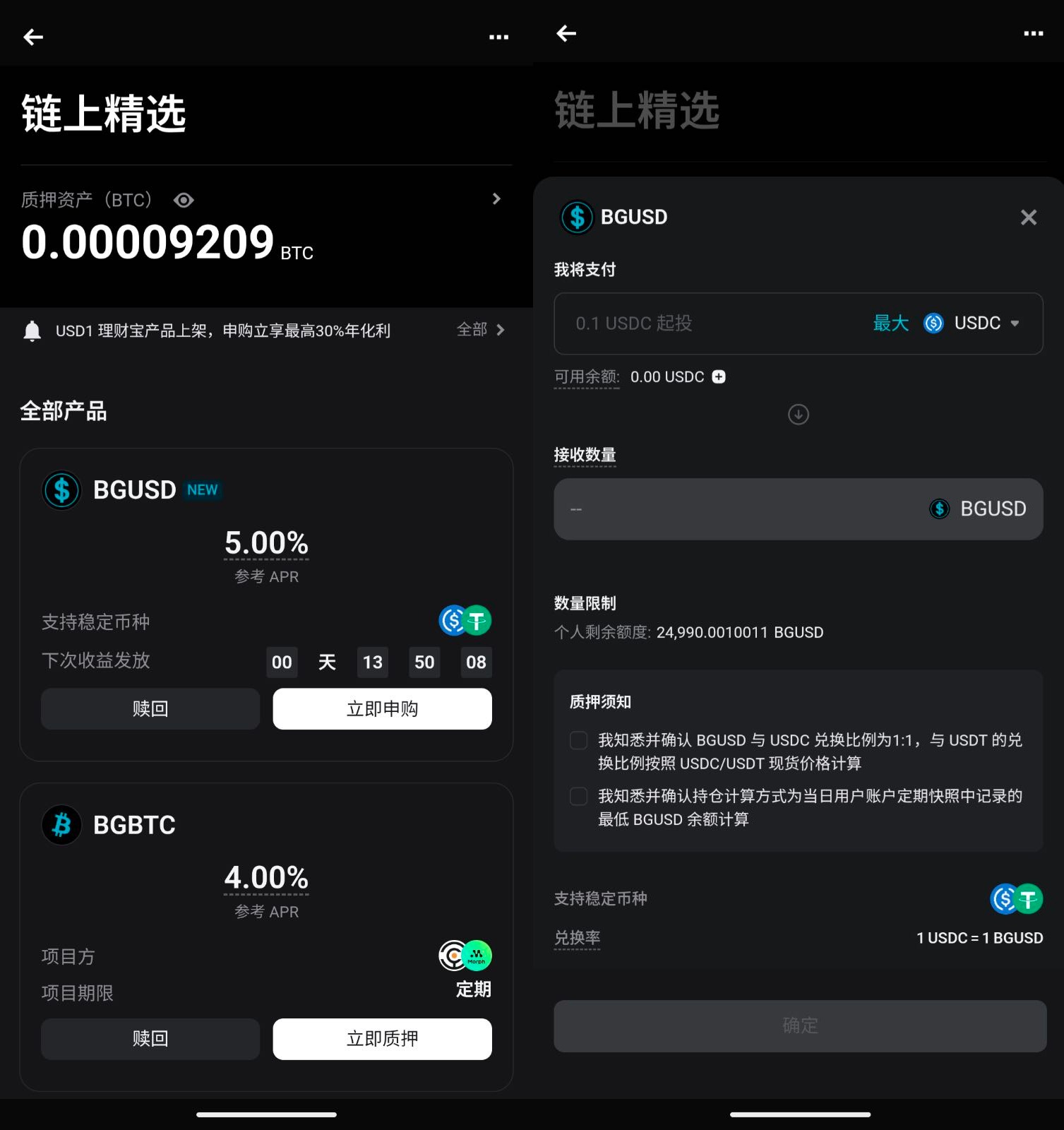
Task: Tap 赎回 on the BGUSD card
Action: coord(150,709)
